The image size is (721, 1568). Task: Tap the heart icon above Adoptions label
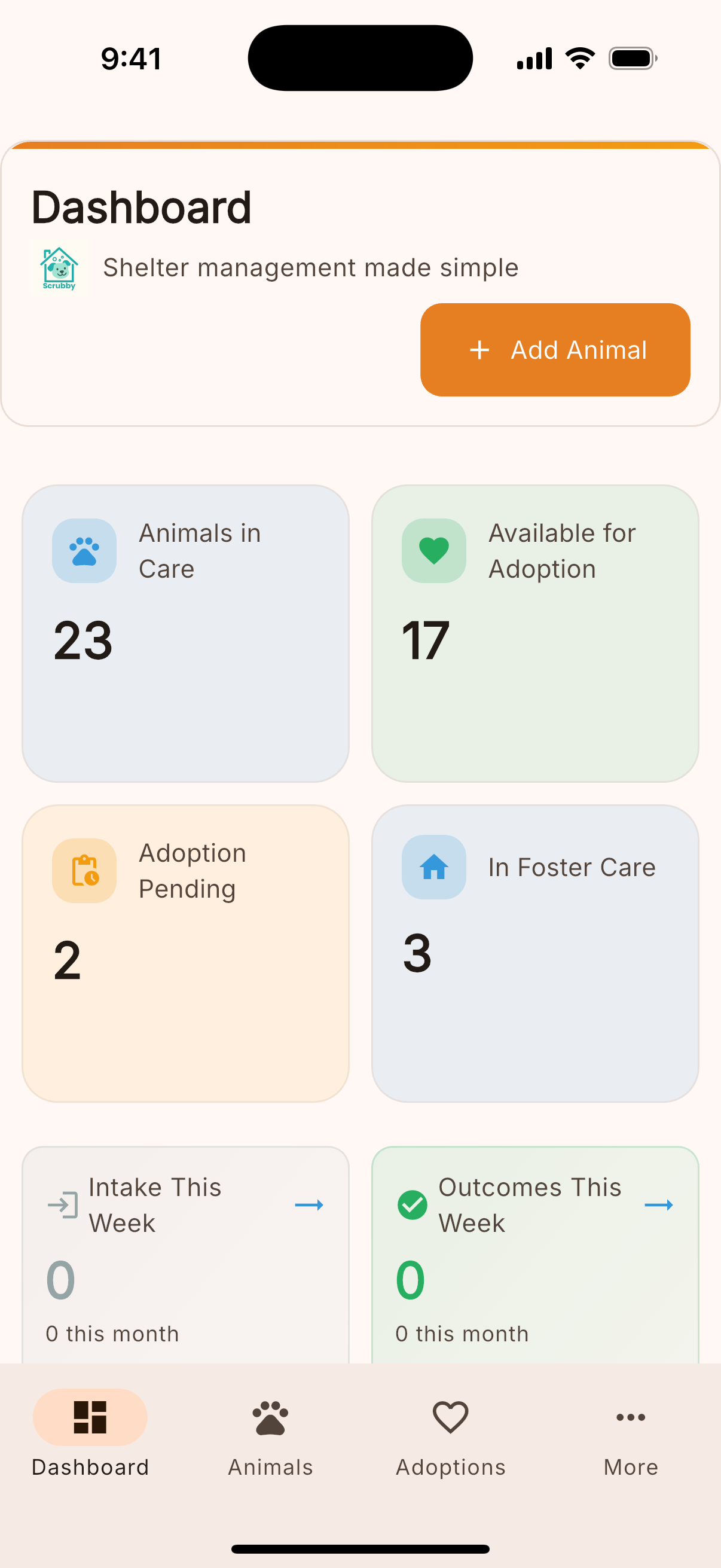450,1417
